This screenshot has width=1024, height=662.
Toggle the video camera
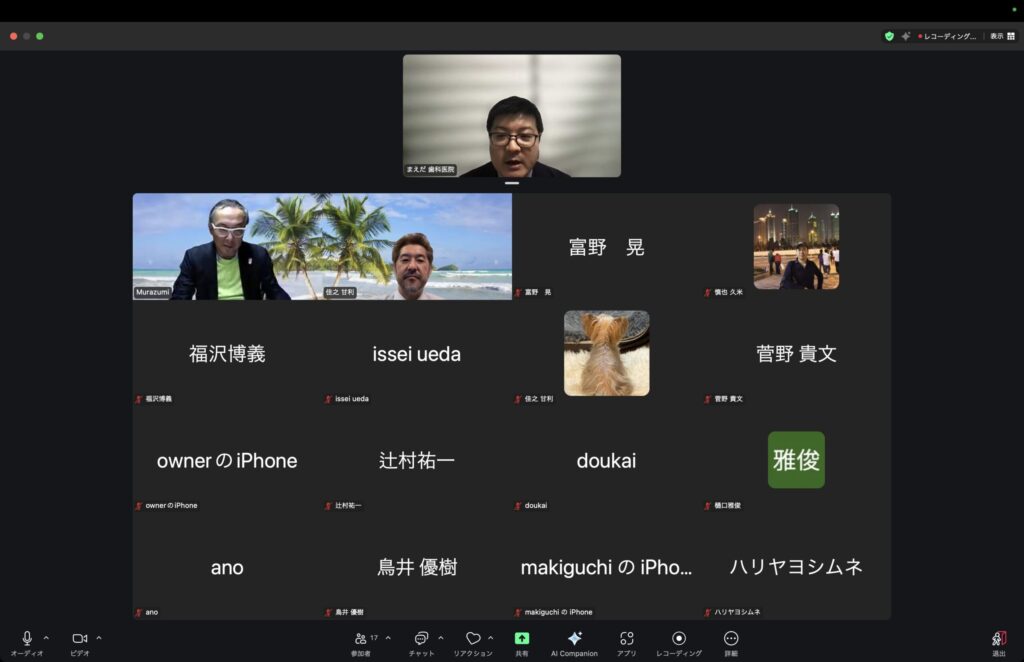[79, 638]
